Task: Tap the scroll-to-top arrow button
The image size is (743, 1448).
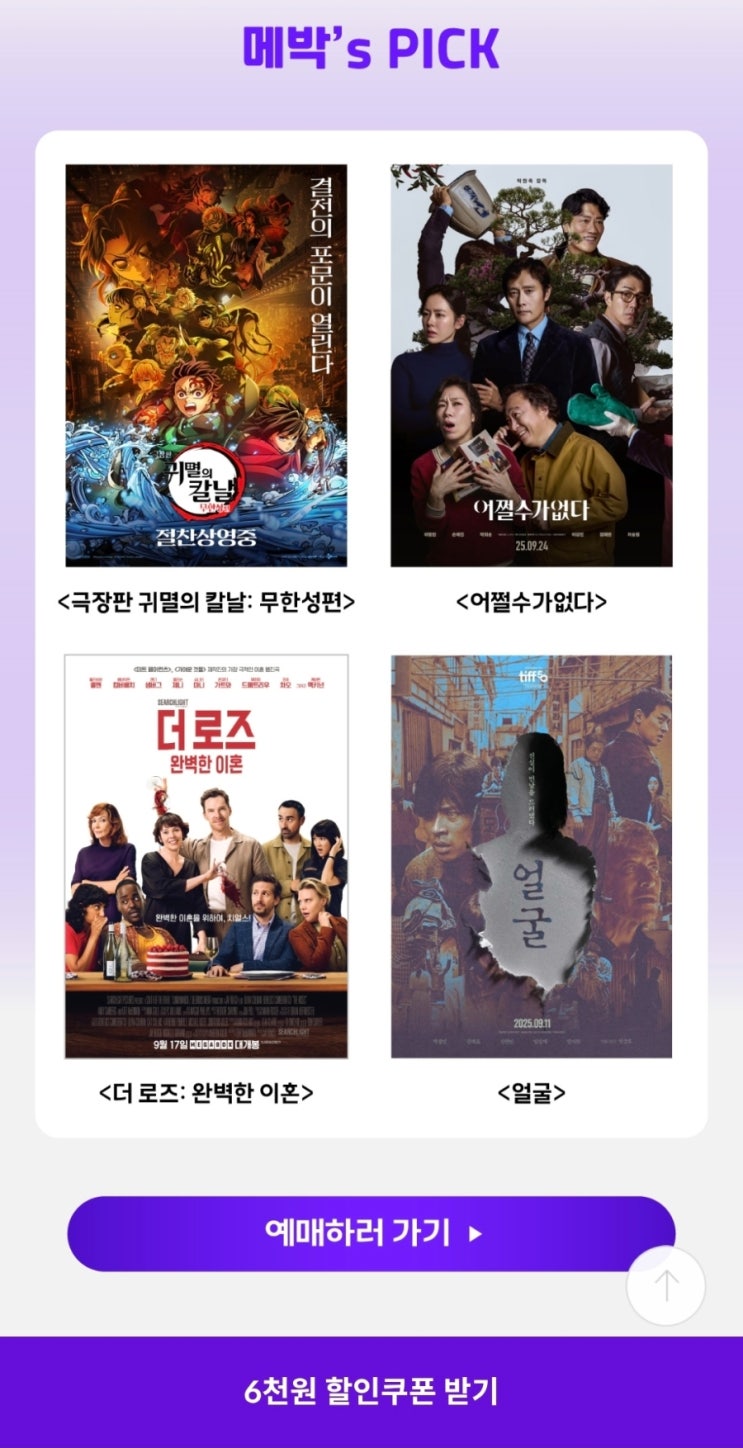Action: coord(666,1286)
